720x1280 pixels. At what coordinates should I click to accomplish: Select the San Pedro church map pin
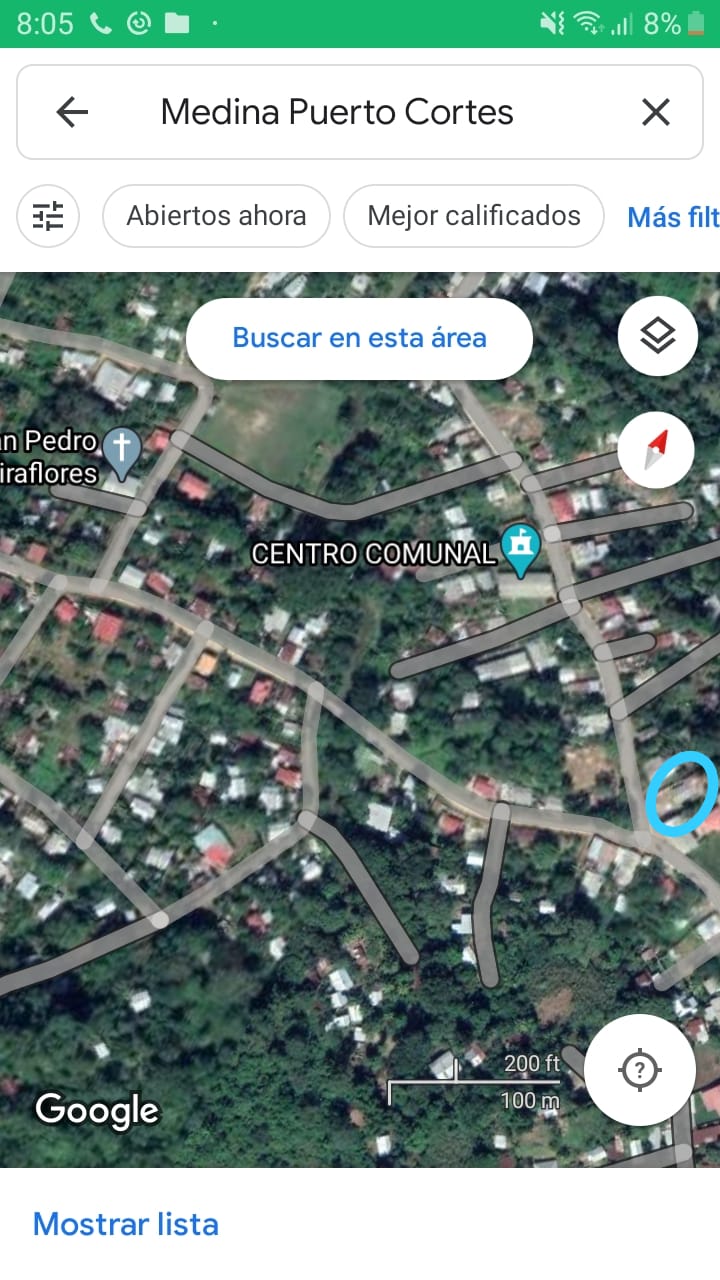(122, 452)
